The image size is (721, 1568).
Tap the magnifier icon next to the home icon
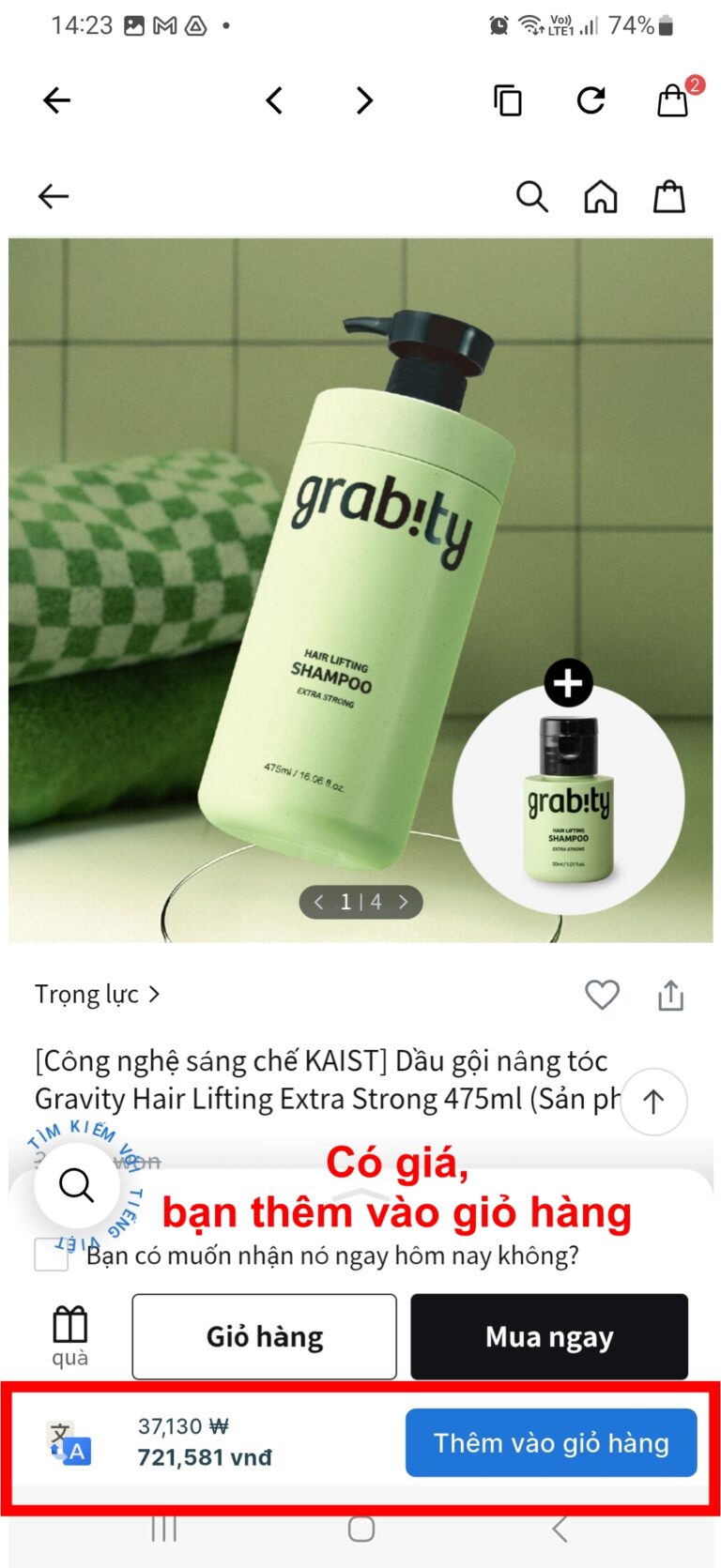coord(531,197)
